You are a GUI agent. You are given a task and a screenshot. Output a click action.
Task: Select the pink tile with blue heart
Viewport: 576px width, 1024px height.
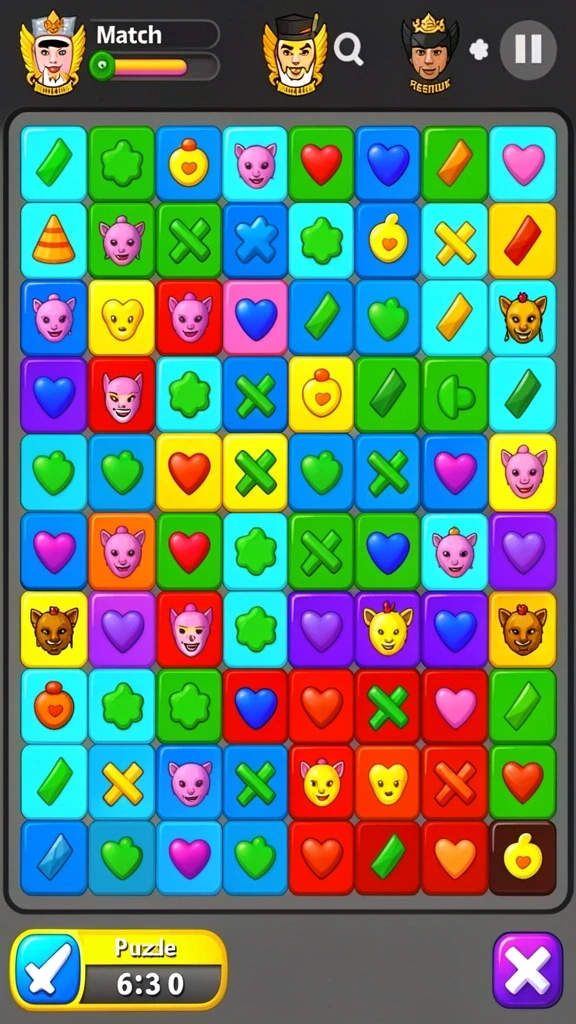255,318
